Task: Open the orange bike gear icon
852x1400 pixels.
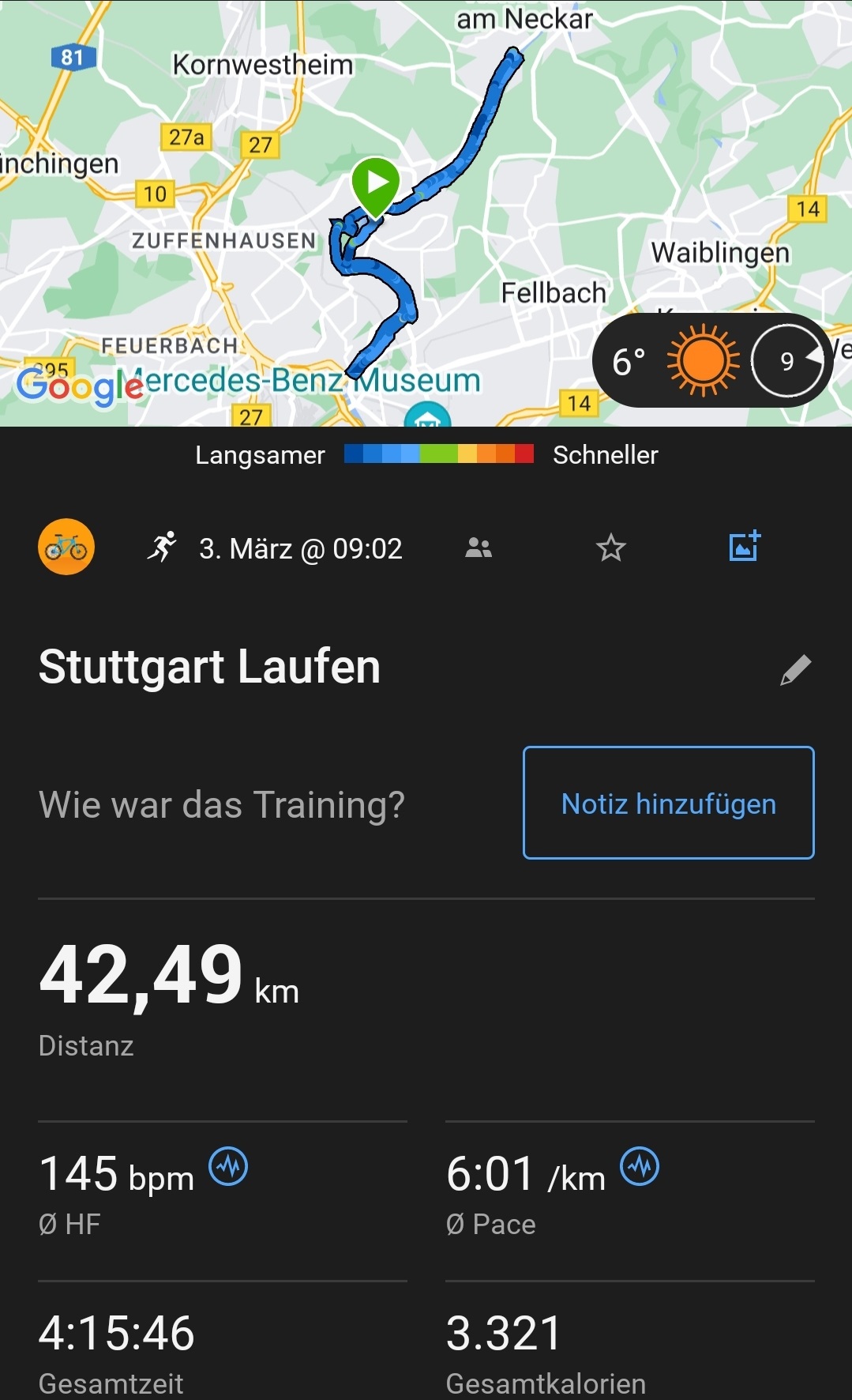Action: tap(66, 547)
